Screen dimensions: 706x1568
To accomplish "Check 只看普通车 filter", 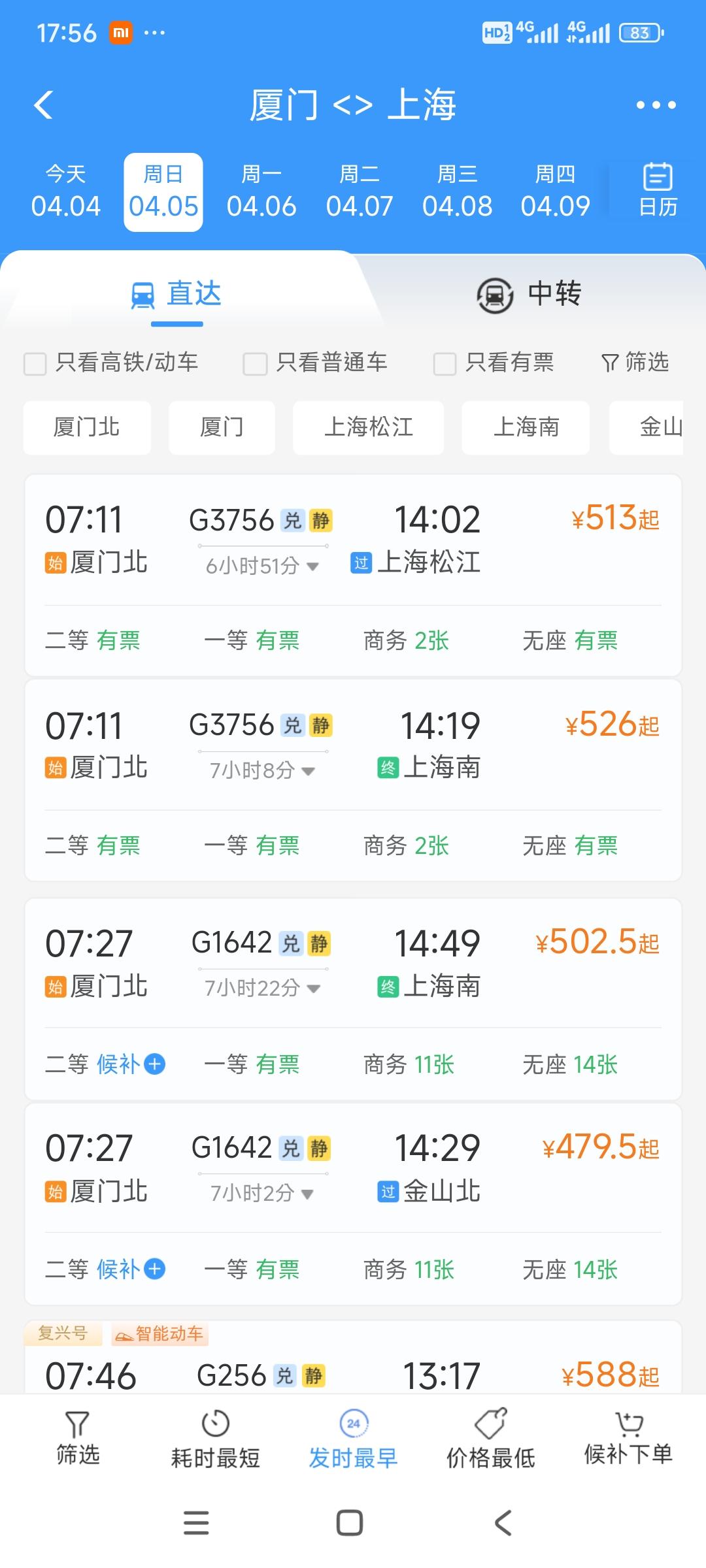I will click(316, 363).
